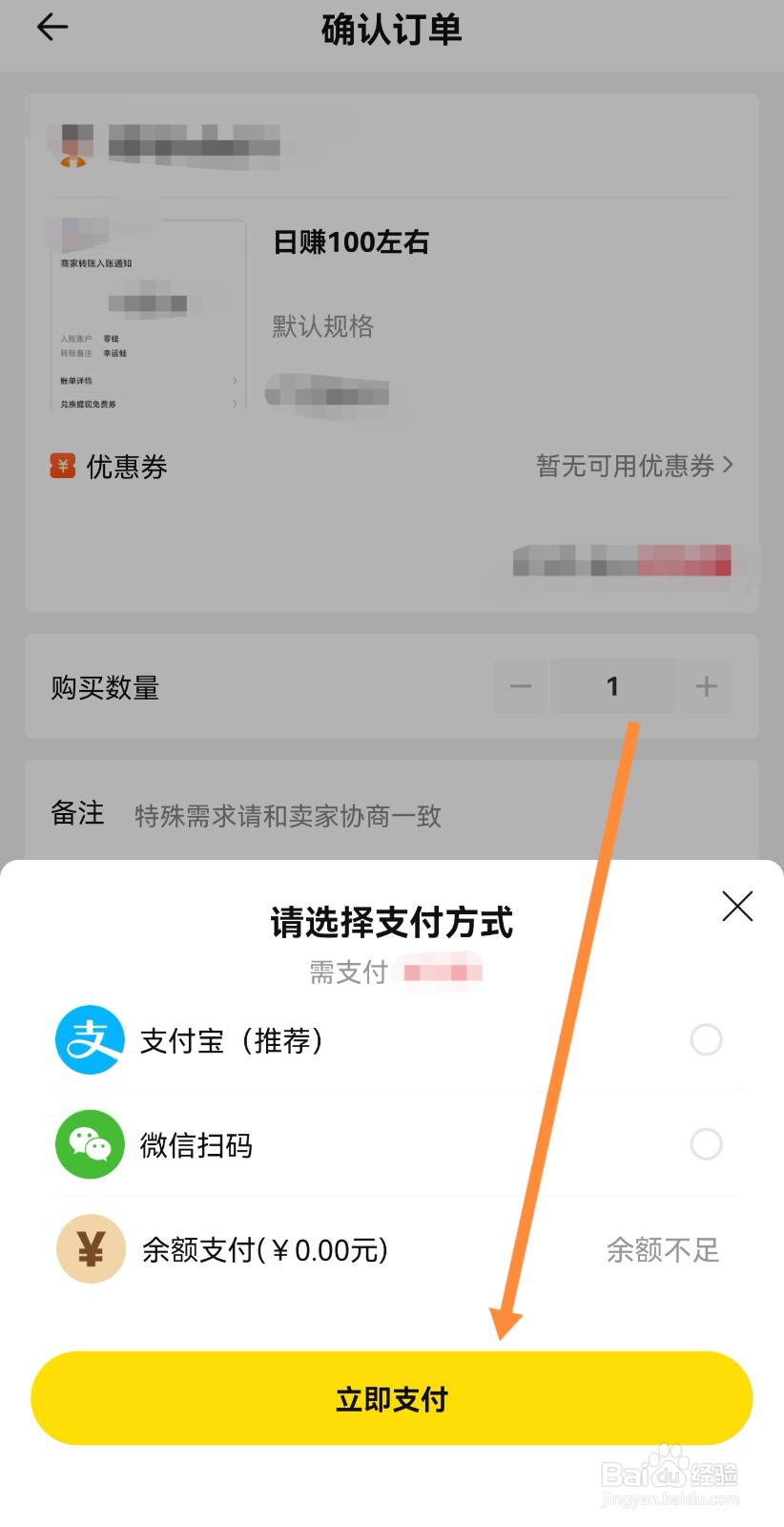Tap the minus icon to decrease quantity
The image size is (784, 1527).
(519, 686)
